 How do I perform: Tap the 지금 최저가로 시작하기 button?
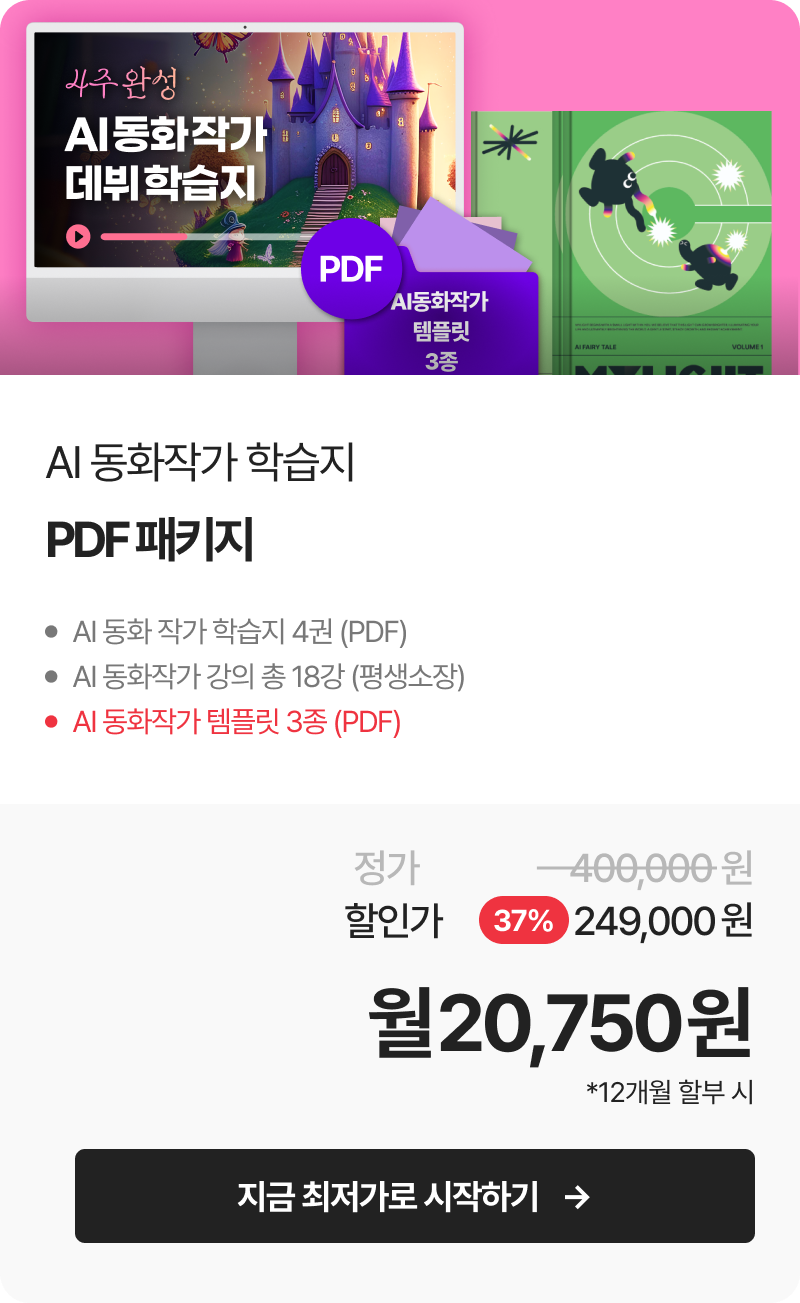point(414,1195)
